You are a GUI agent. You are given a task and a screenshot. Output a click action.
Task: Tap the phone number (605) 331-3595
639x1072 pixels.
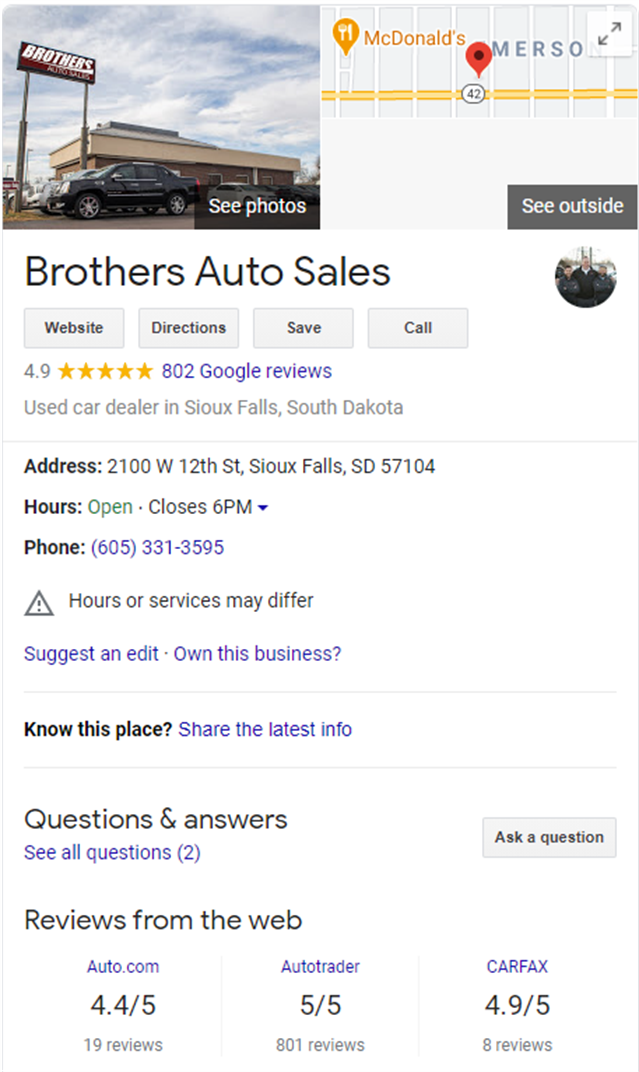pos(157,548)
